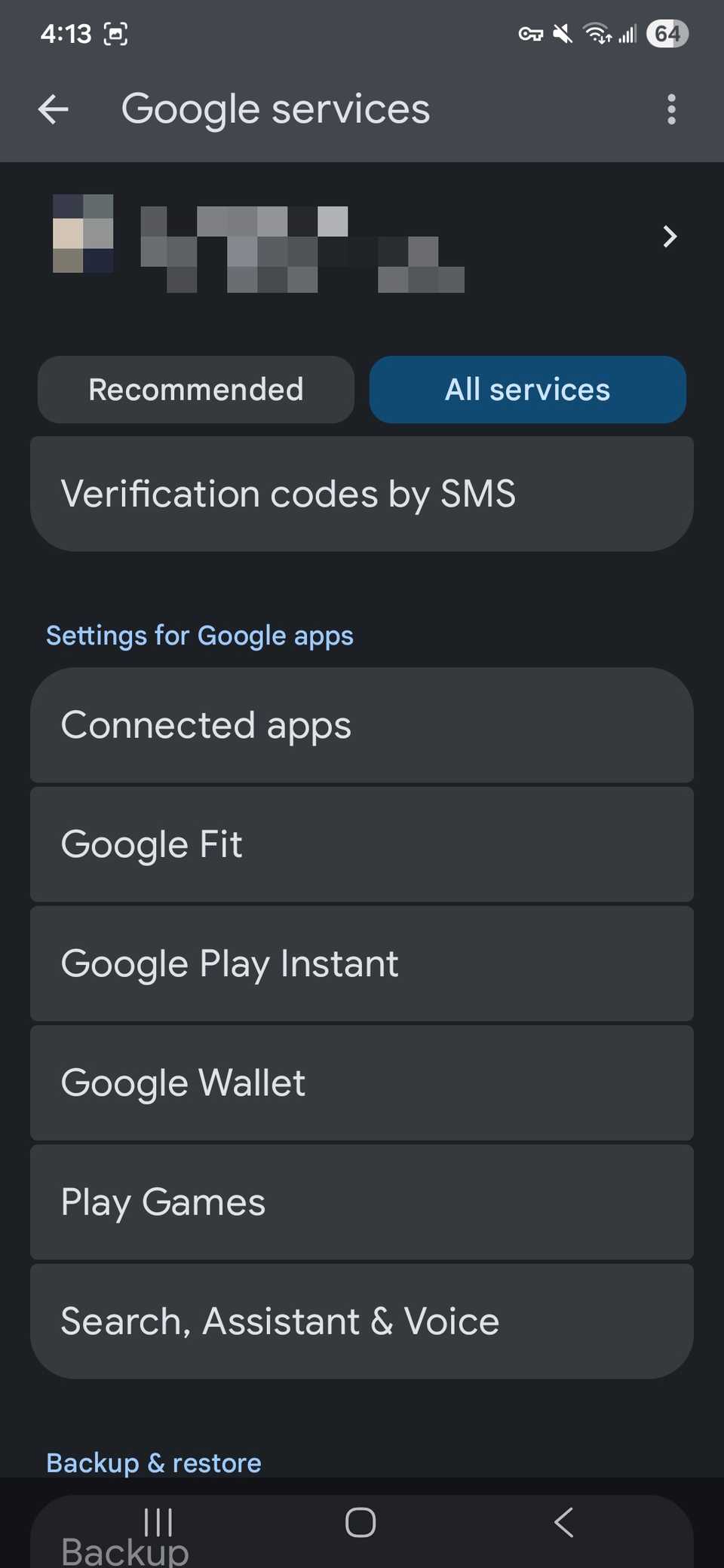Tap the navigation bar back icon
This screenshot has width=724, height=1568.
pos(564,1521)
